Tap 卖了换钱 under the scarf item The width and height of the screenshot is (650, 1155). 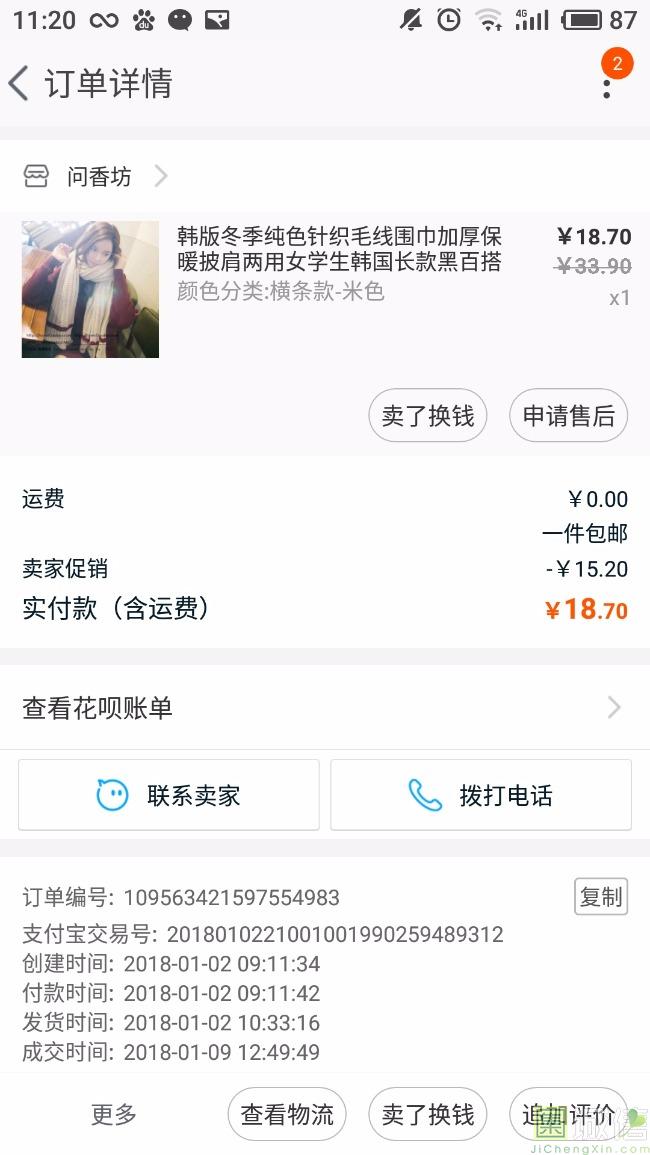pos(427,415)
